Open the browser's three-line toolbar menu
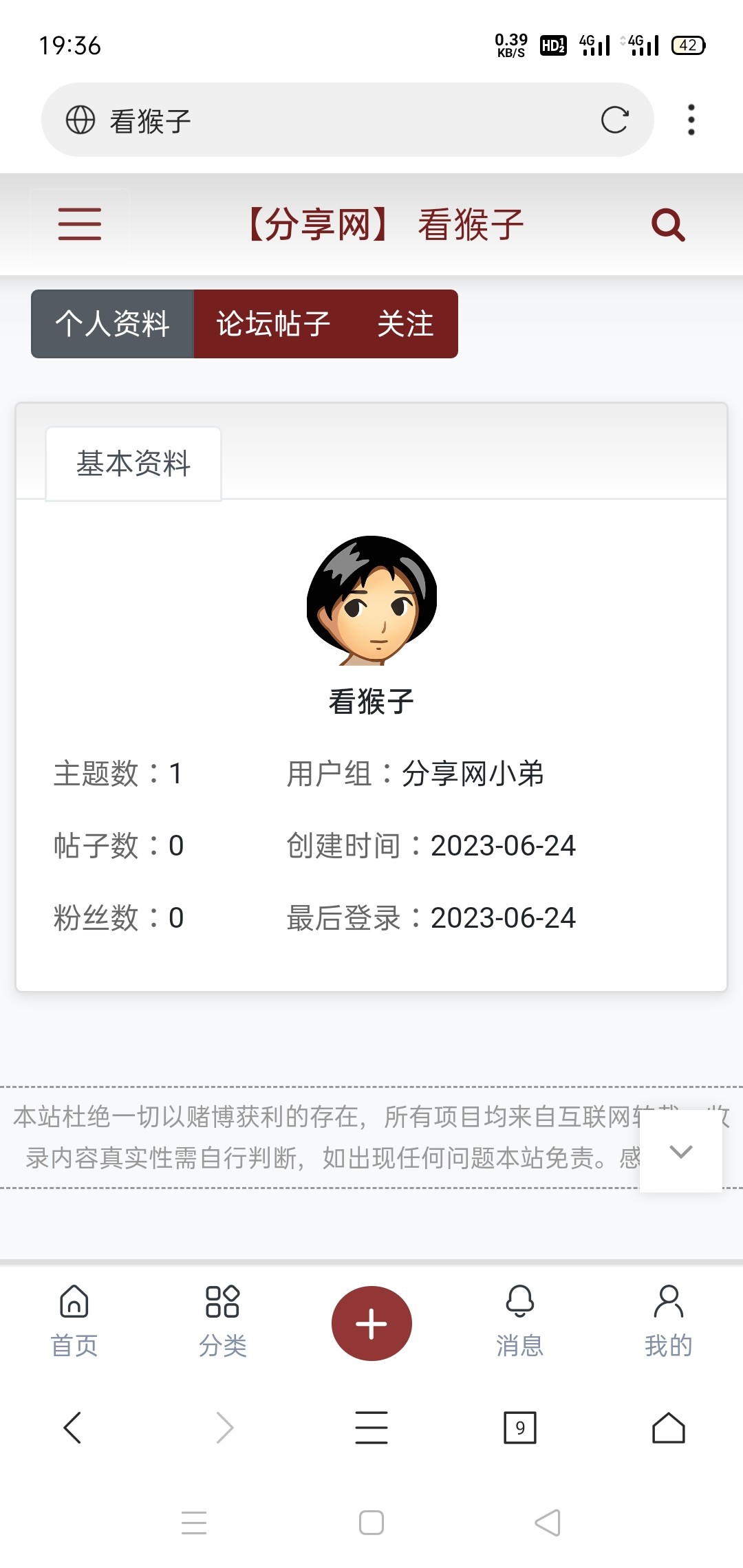The image size is (743, 1568). (x=371, y=1428)
